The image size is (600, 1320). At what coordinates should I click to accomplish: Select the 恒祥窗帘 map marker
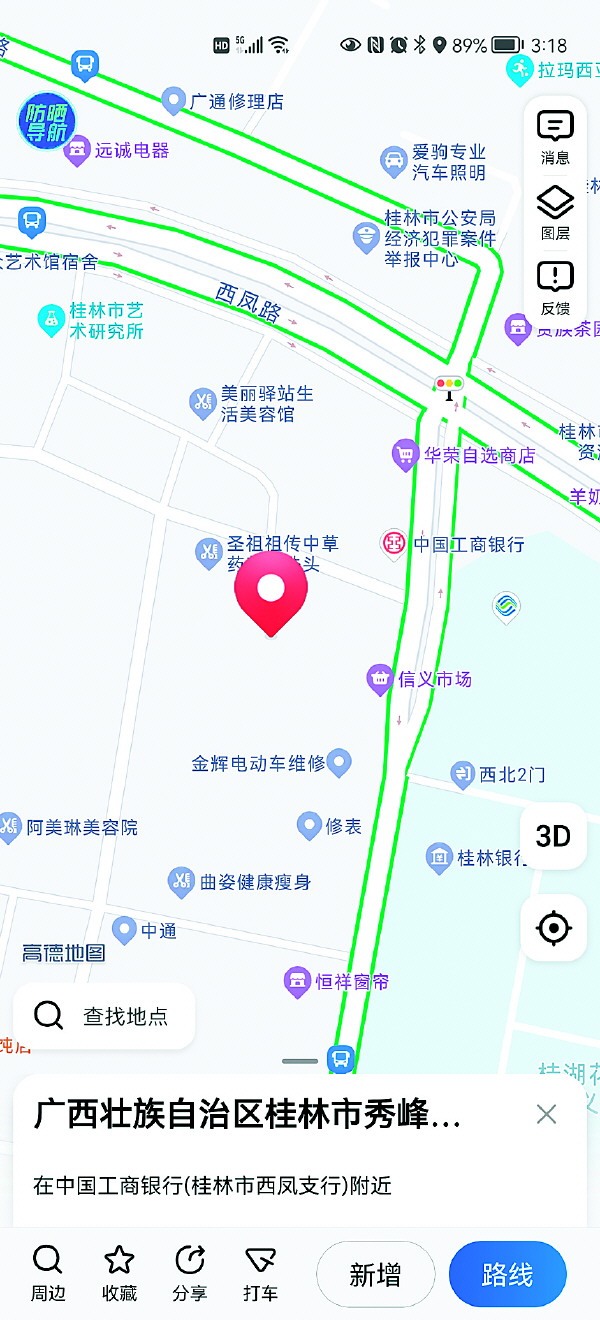click(296, 982)
